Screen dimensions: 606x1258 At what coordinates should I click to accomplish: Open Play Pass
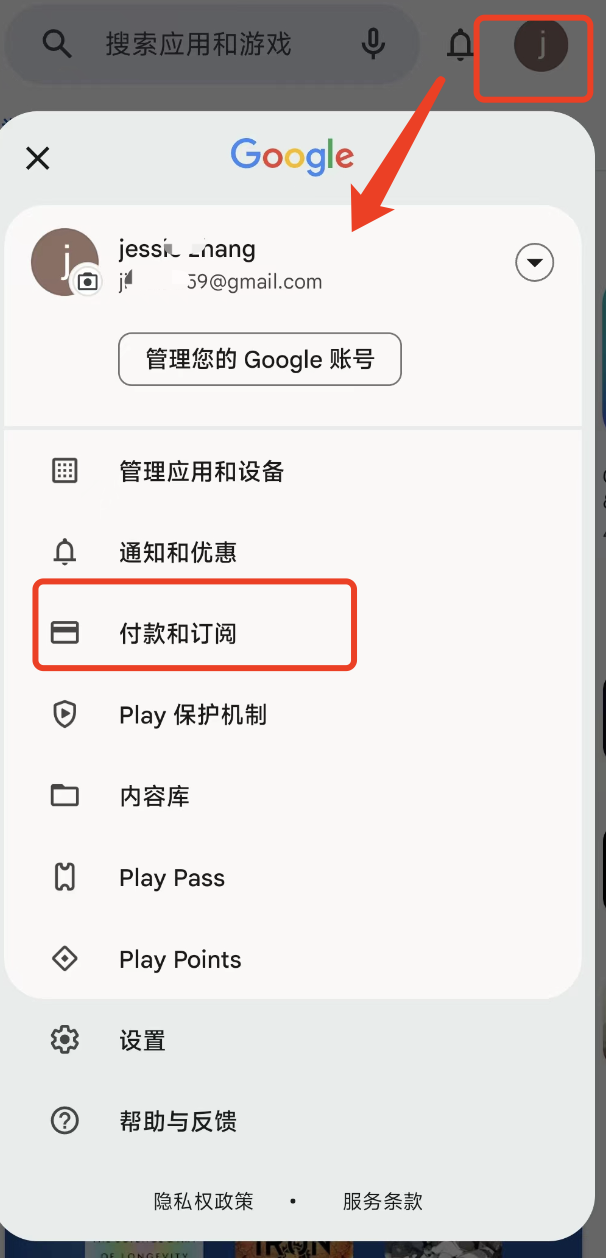(293, 878)
